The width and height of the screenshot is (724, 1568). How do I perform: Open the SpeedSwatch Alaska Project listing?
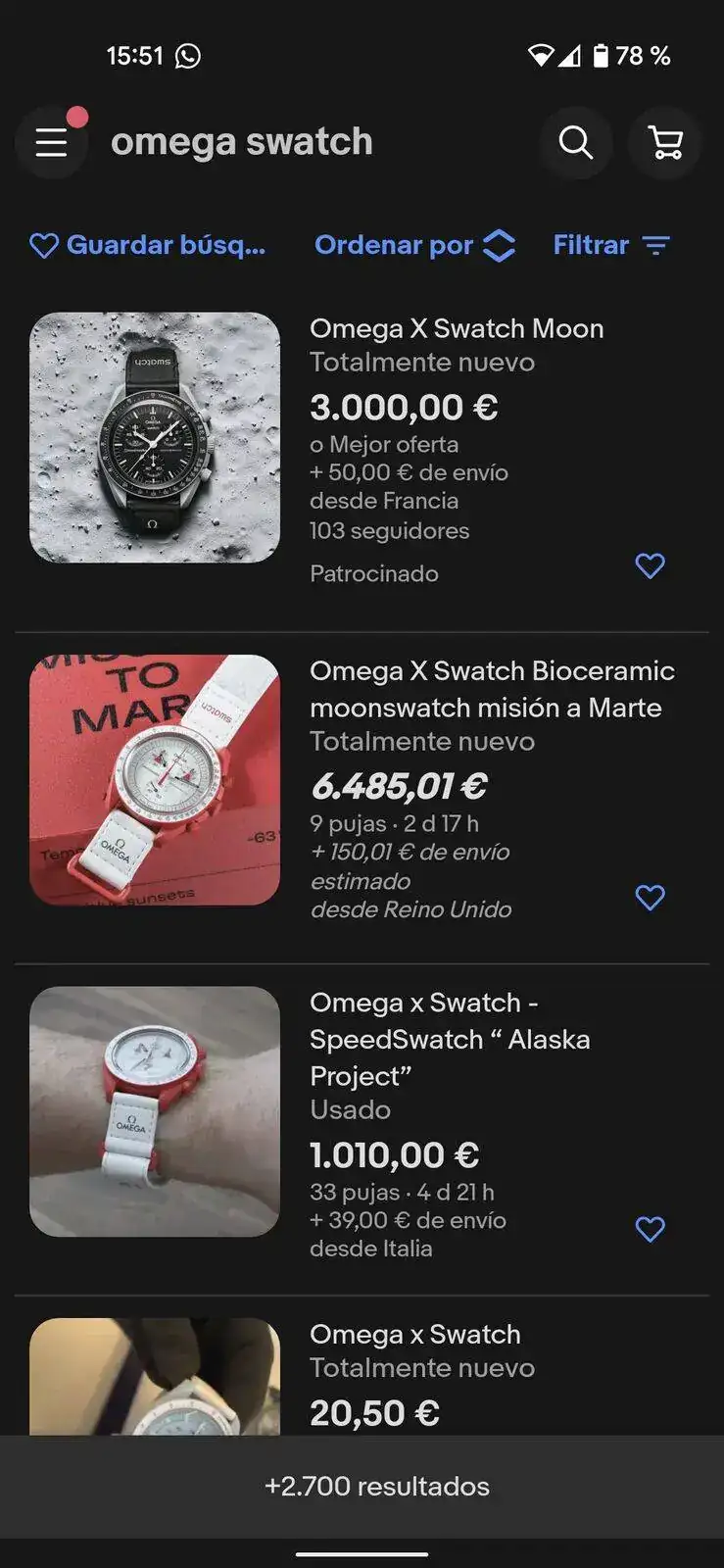(x=450, y=1039)
